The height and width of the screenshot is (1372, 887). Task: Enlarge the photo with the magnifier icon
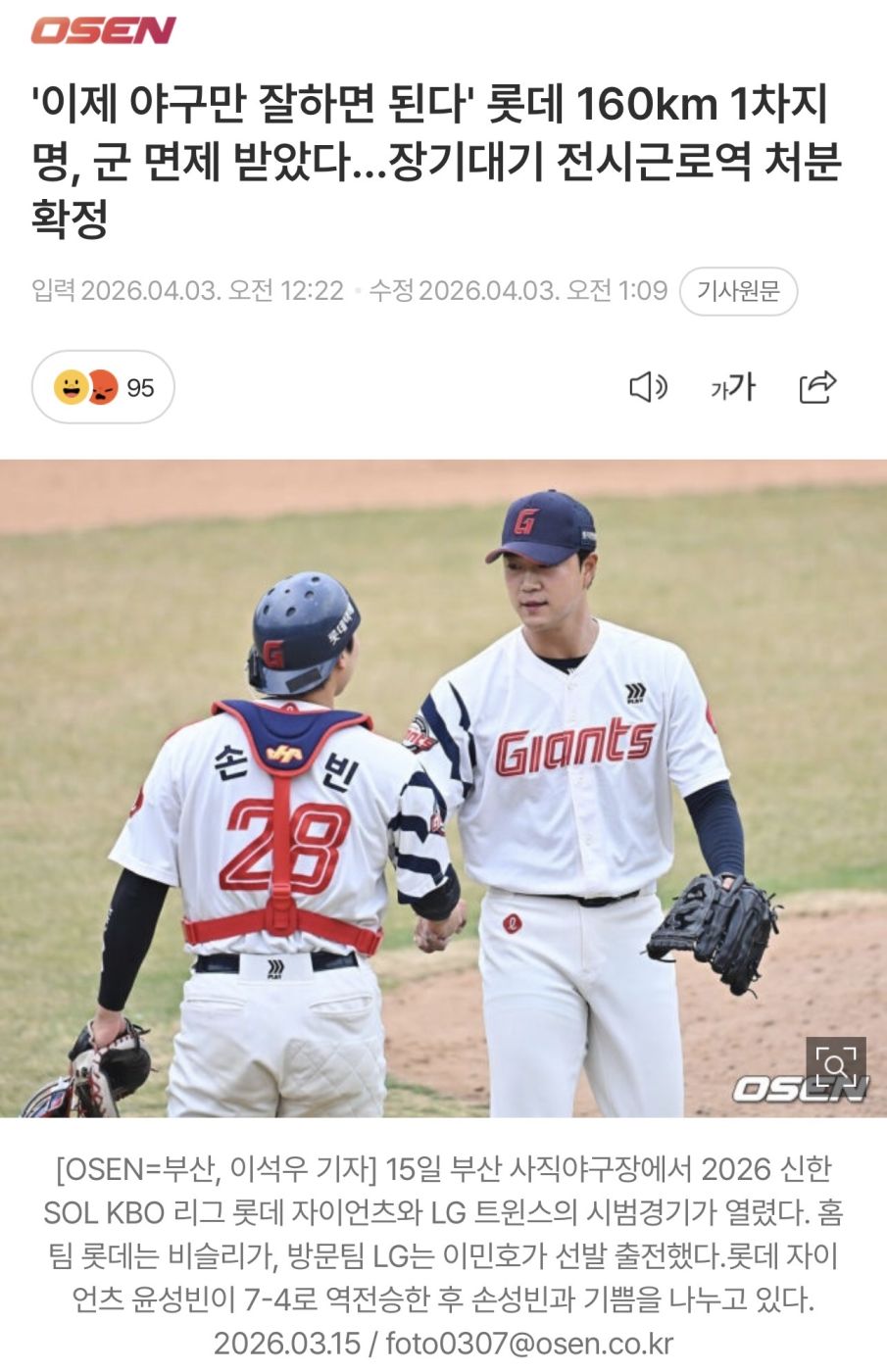click(x=835, y=1065)
